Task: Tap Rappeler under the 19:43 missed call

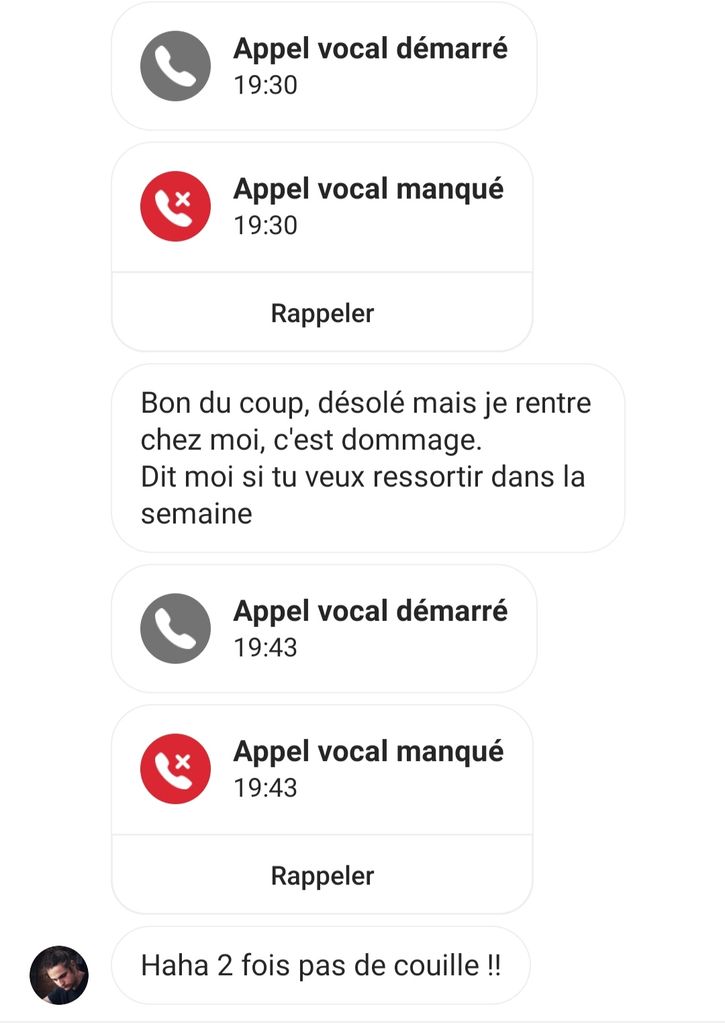Action: click(x=322, y=876)
